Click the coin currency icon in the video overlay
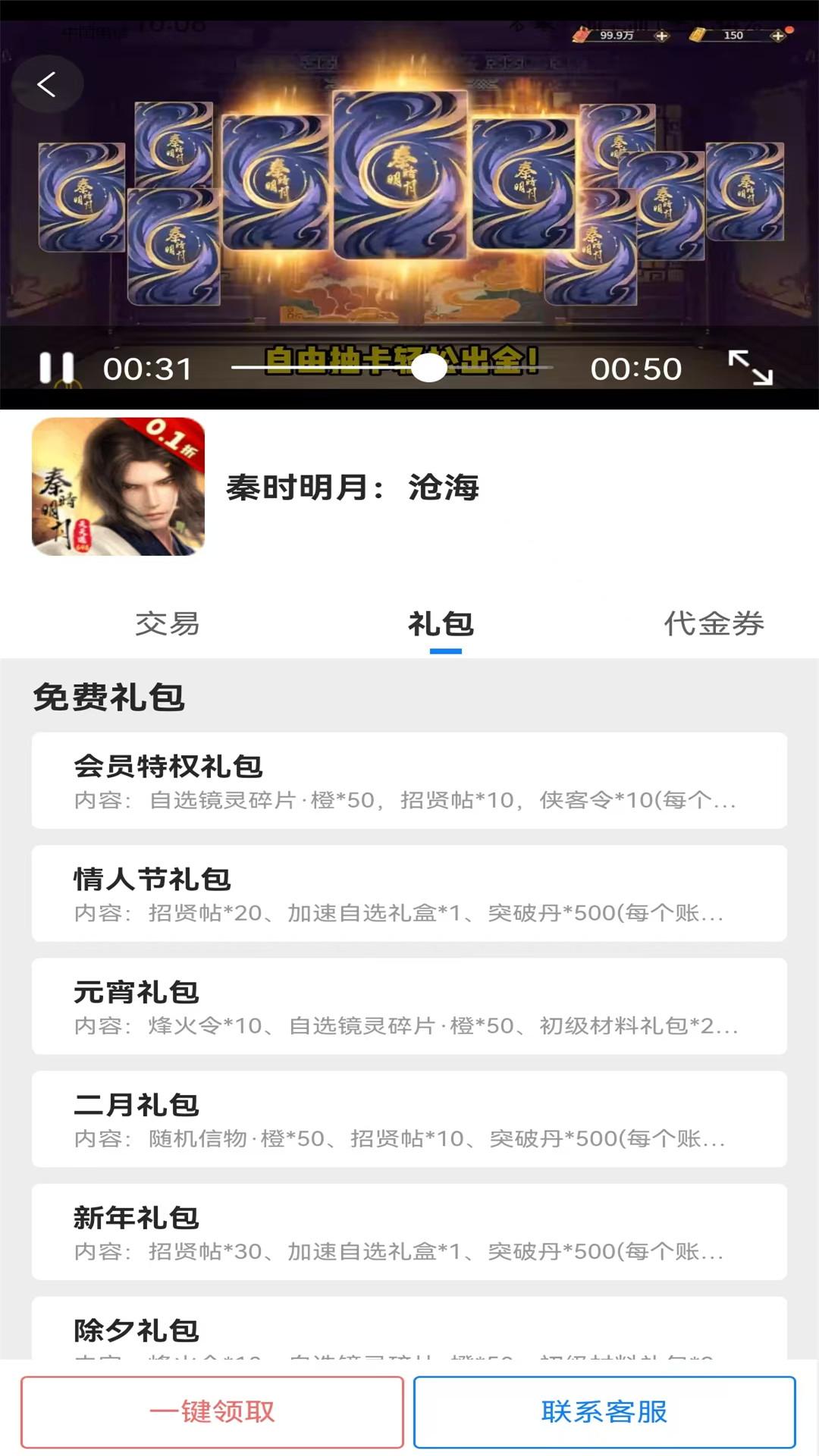The width and height of the screenshot is (819, 1456). tap(582, 33)
